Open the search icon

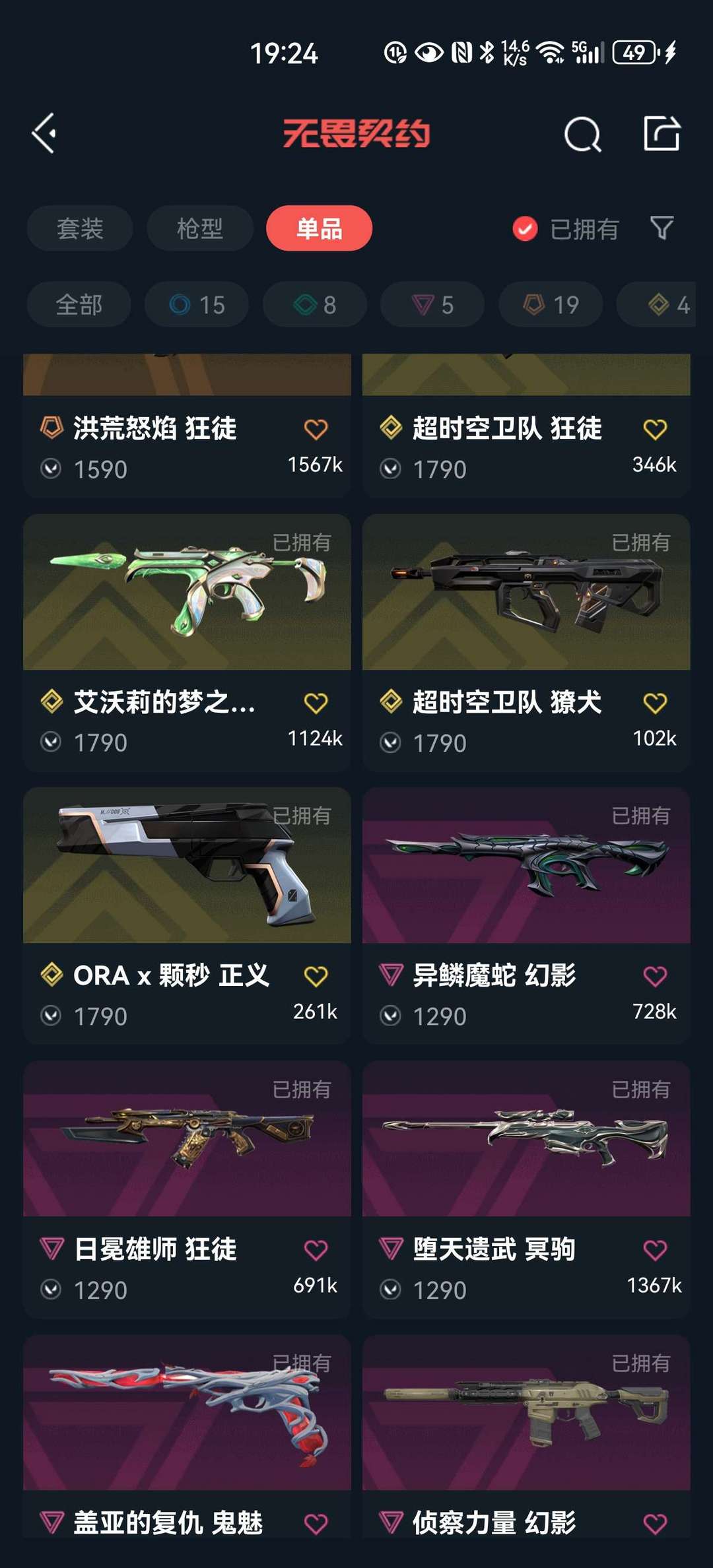point(582,135)
